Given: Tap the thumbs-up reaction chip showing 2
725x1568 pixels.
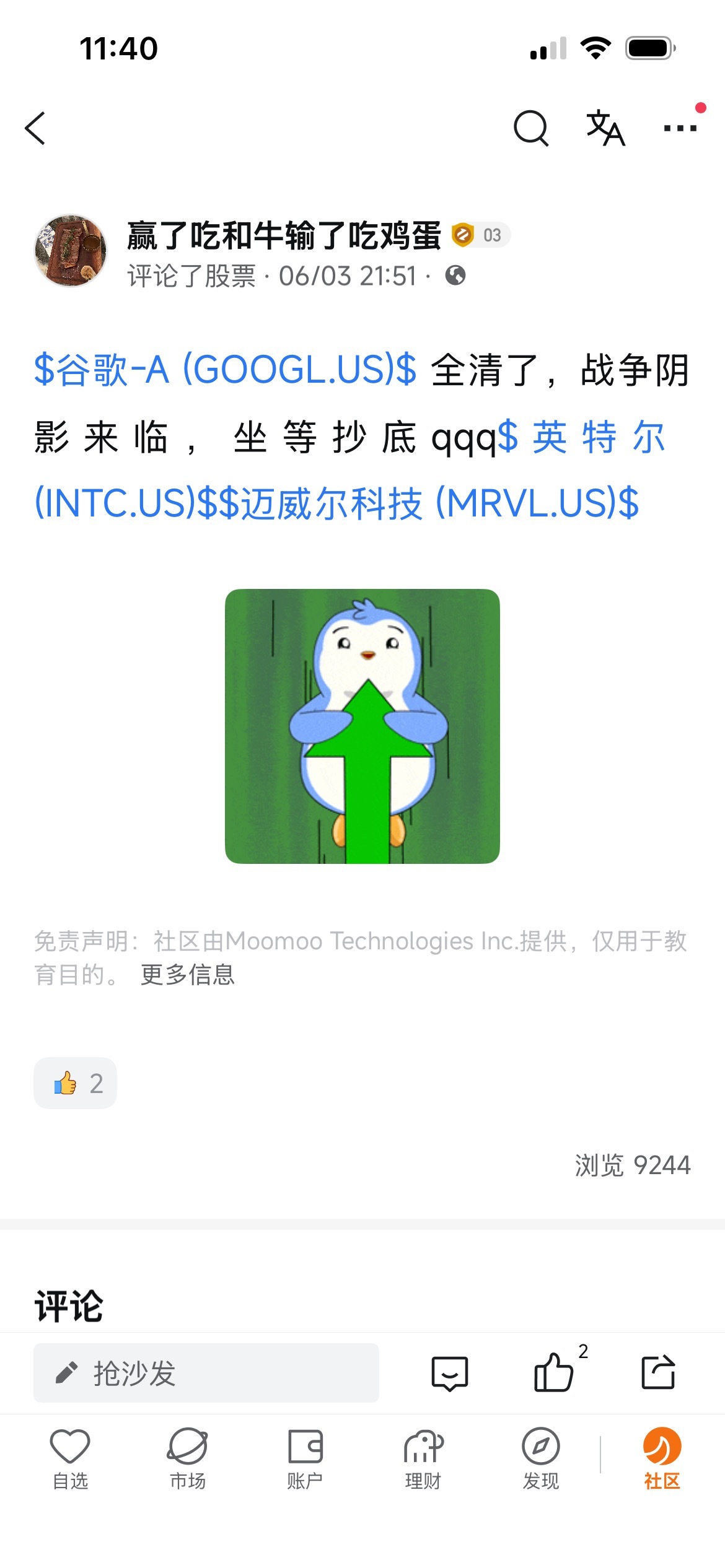Looking at the screenshot, I should pyautogui.click(x=75, y=1083).
